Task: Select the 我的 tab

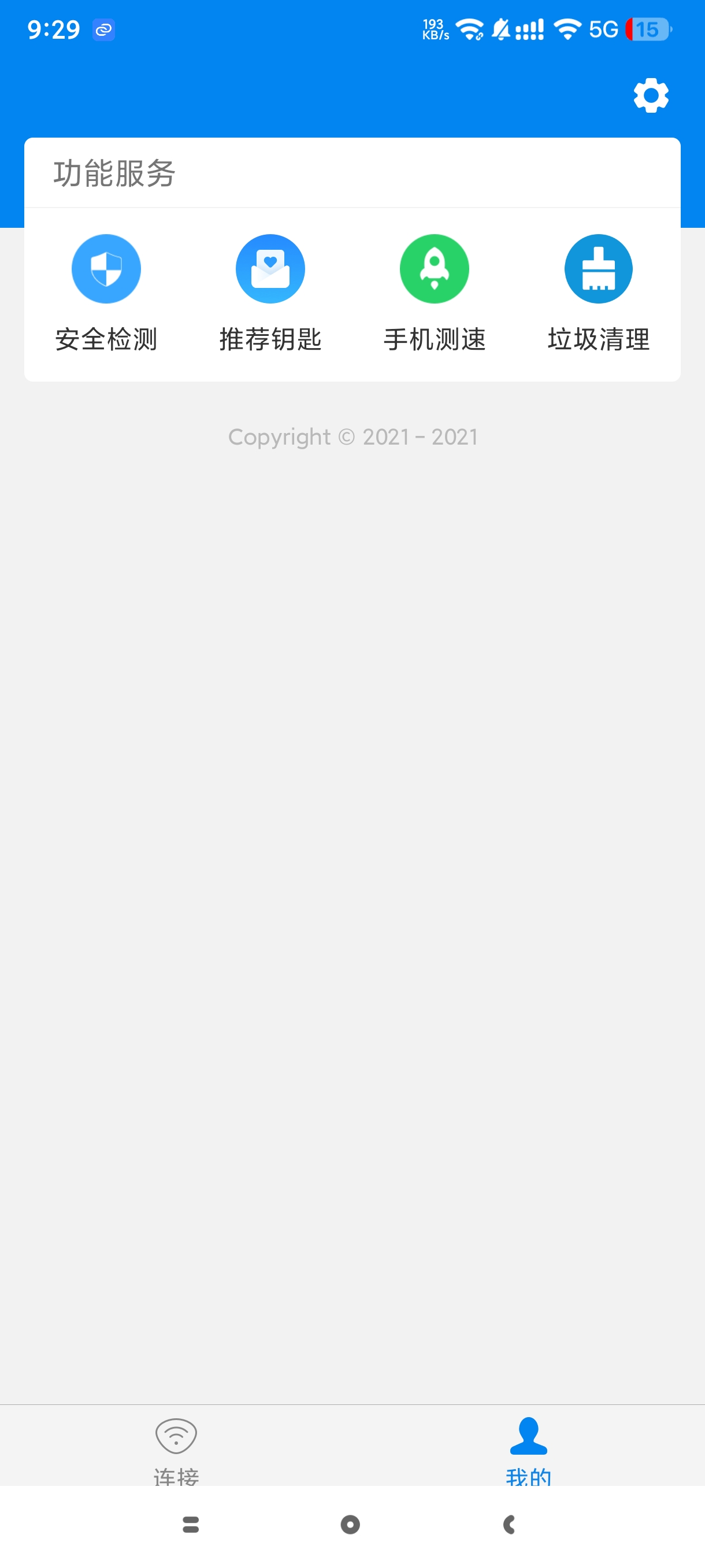Action: pos(528,1448)
